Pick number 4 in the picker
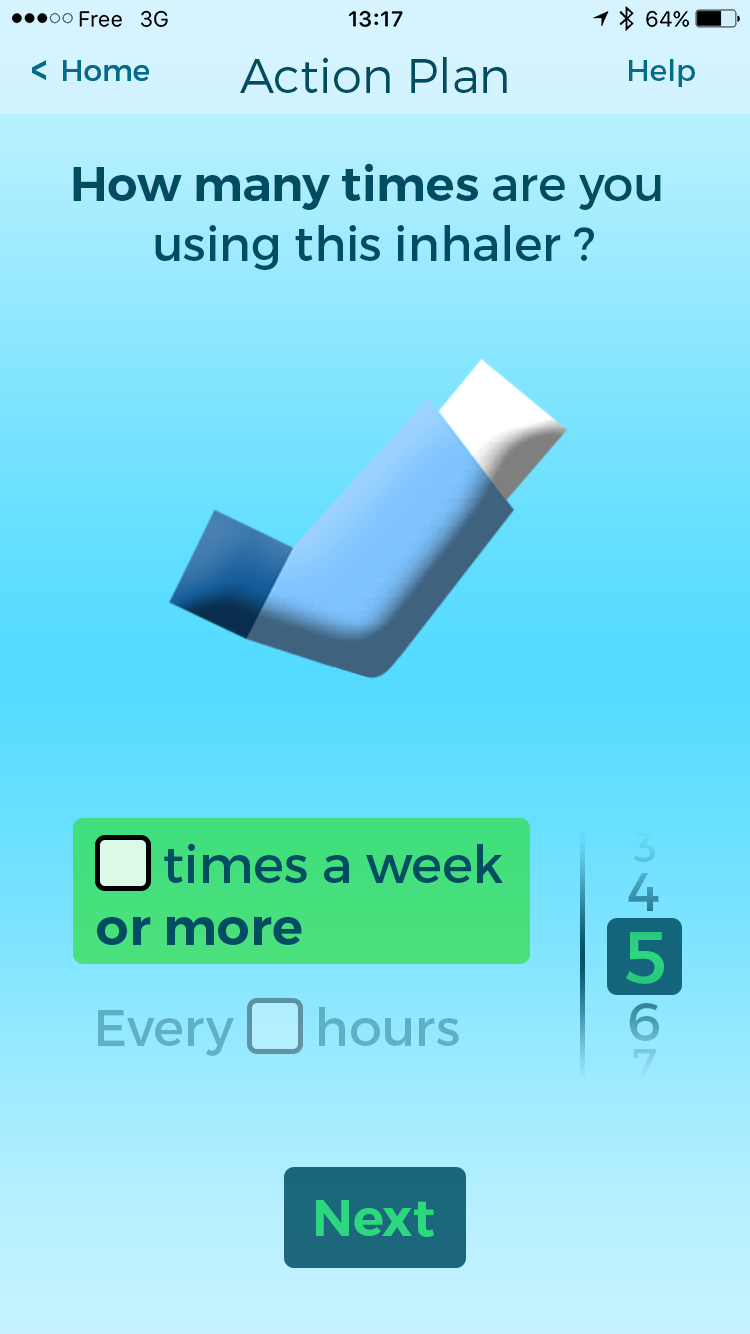The image size is (750, 1334). coord(643,893)
